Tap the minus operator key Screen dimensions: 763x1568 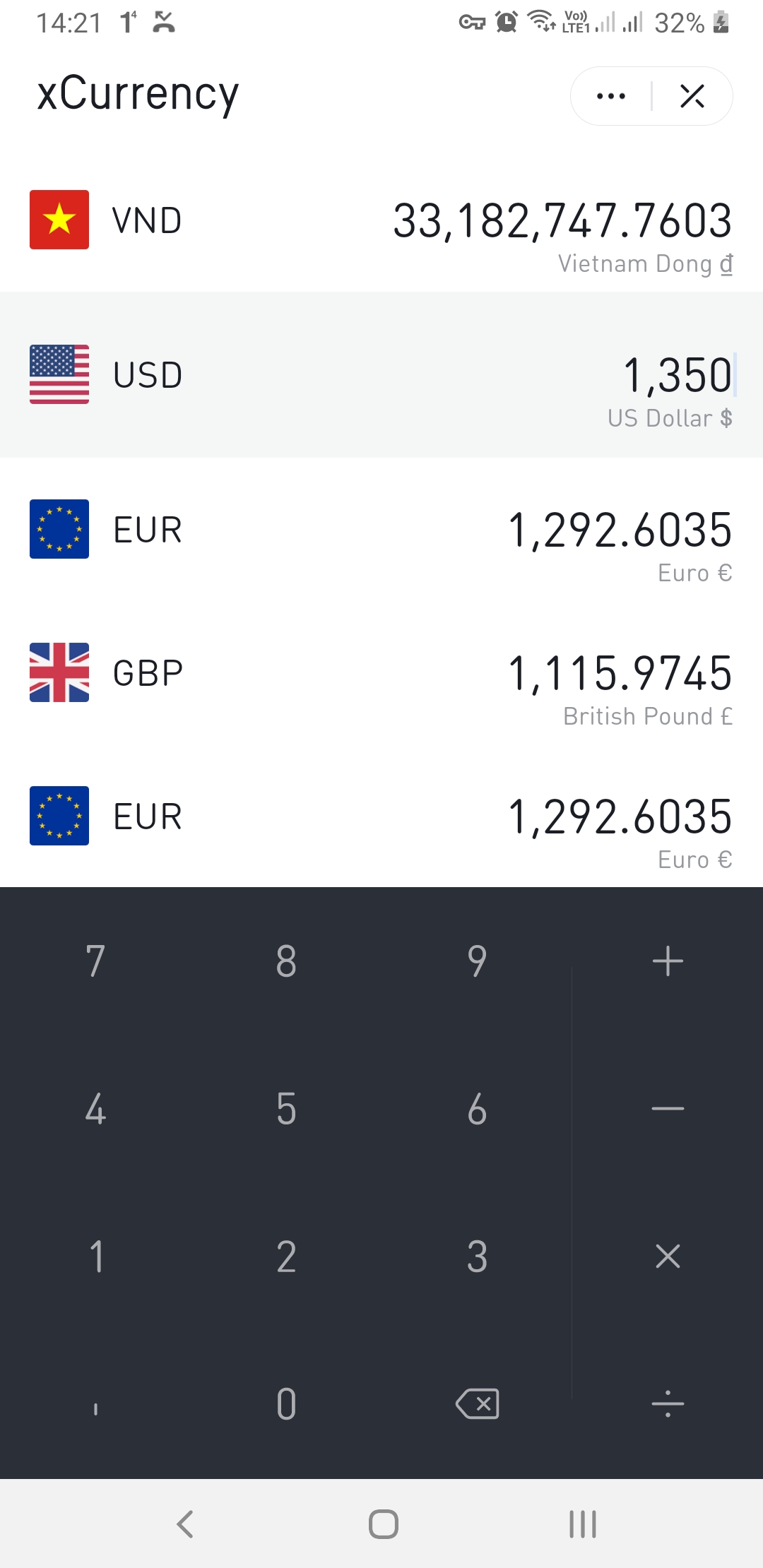(x=668, y=1108)
